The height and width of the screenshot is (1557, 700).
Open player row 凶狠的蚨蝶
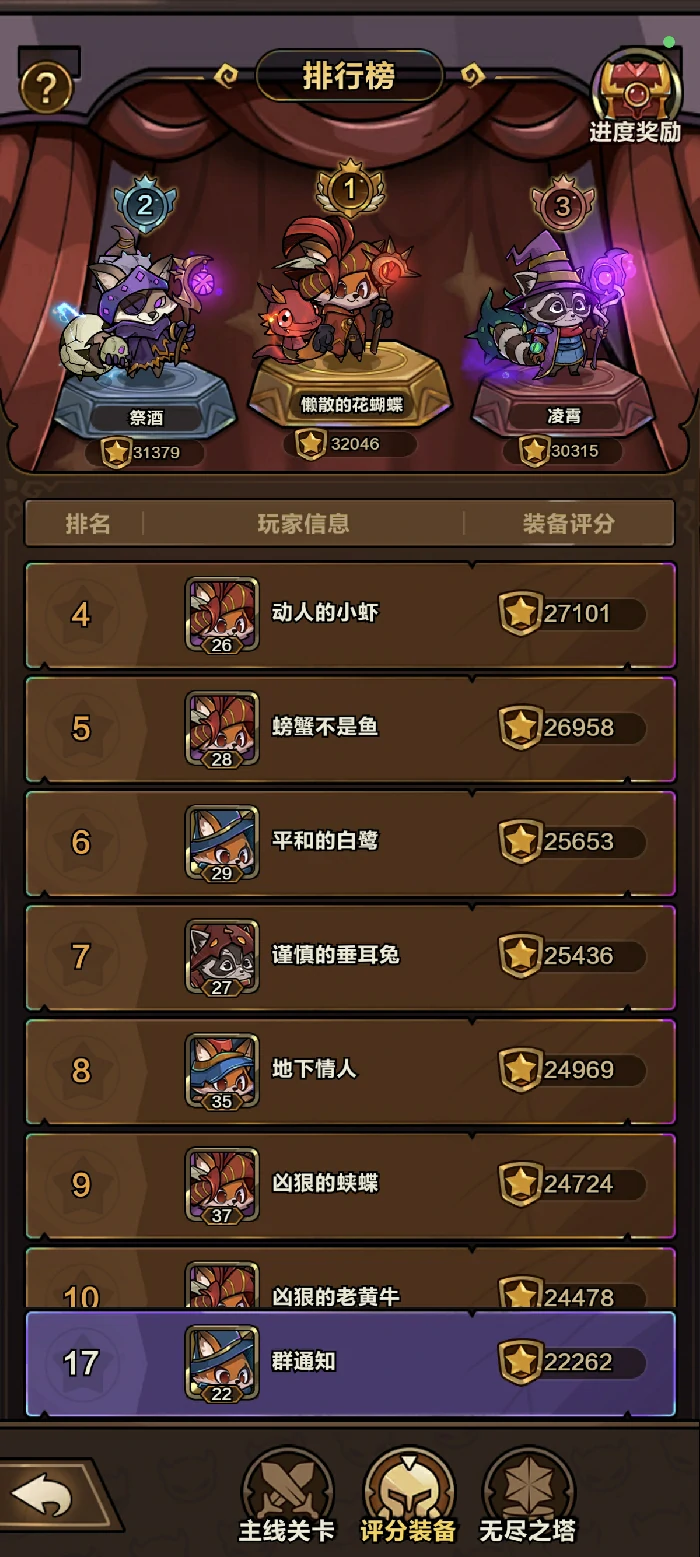tap(350, 1184)
